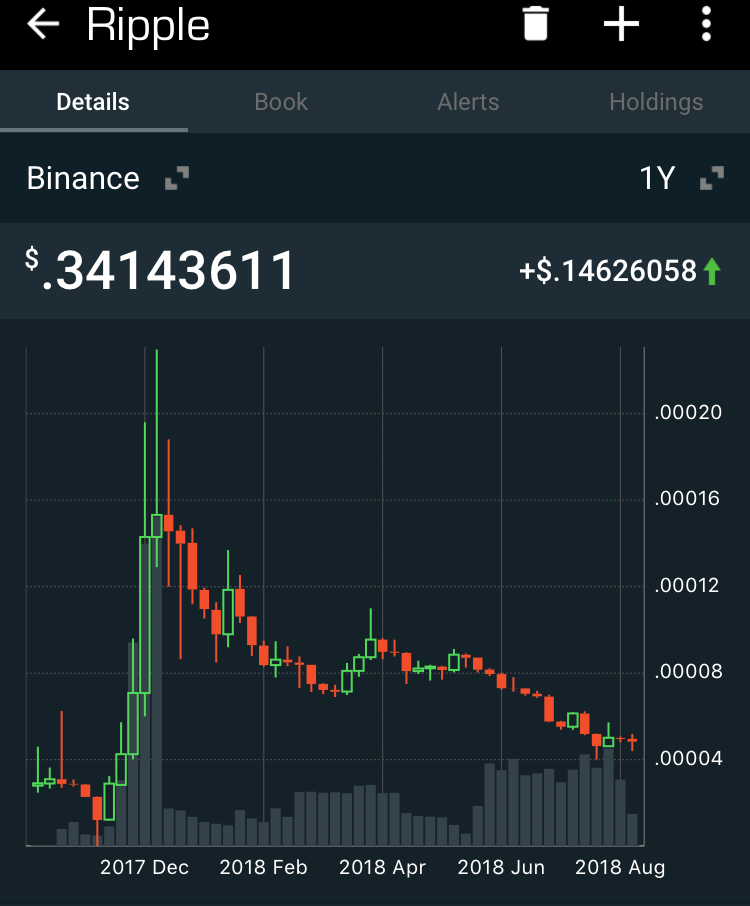Switch to the Alerts tab
This screenshot has width=750, height=906.
(x=468, y=102)
